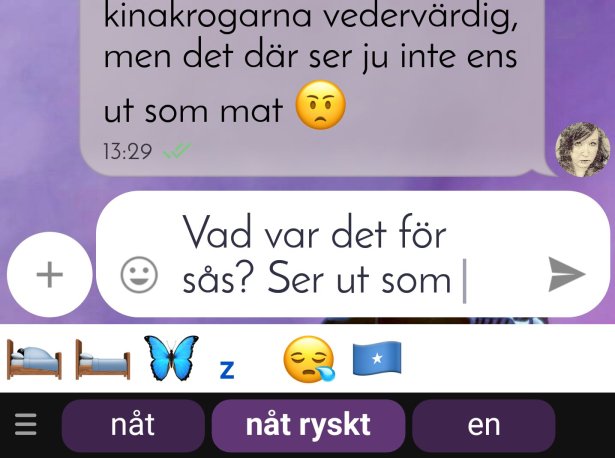Insert the blue z suggestion

(227, 370)
